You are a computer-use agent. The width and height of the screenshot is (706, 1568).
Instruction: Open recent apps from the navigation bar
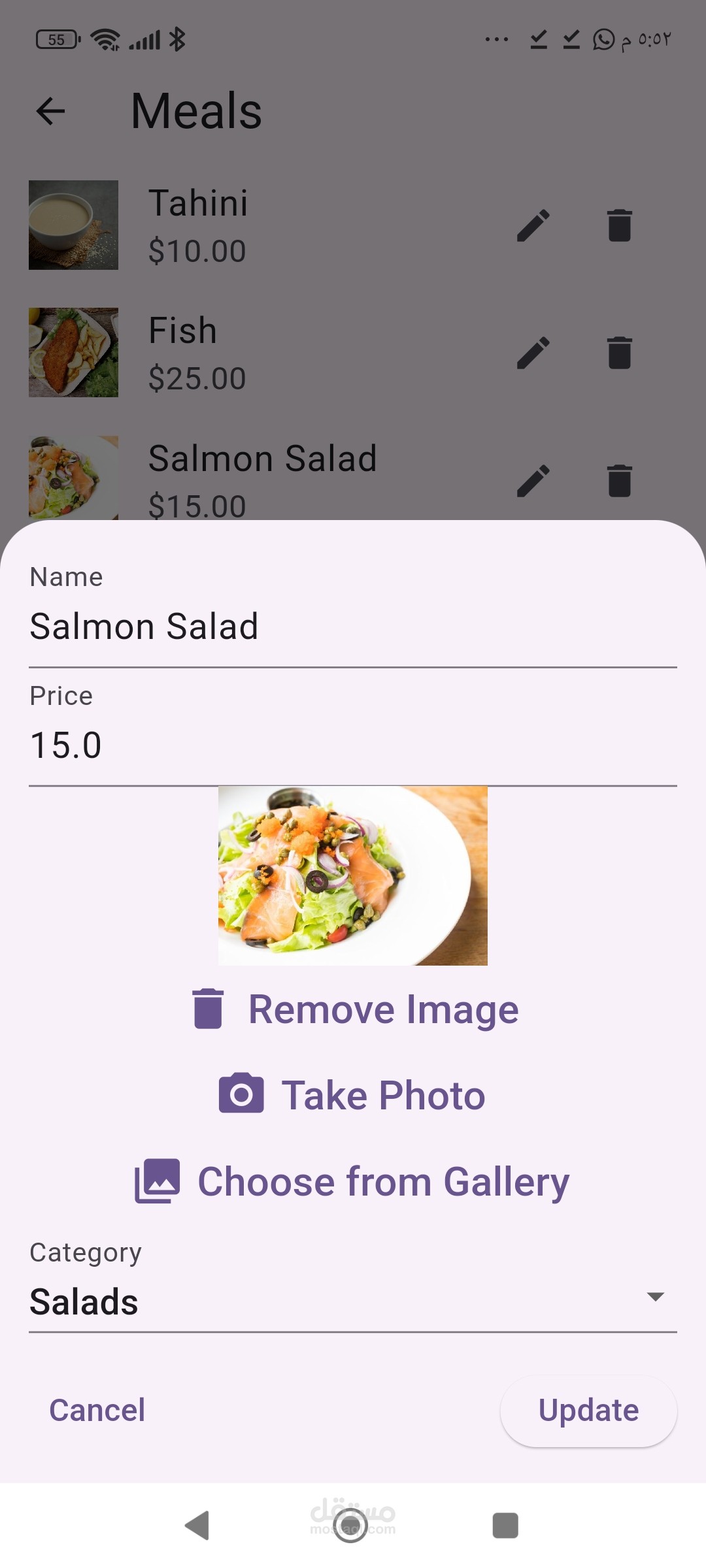pos(505,1526)
